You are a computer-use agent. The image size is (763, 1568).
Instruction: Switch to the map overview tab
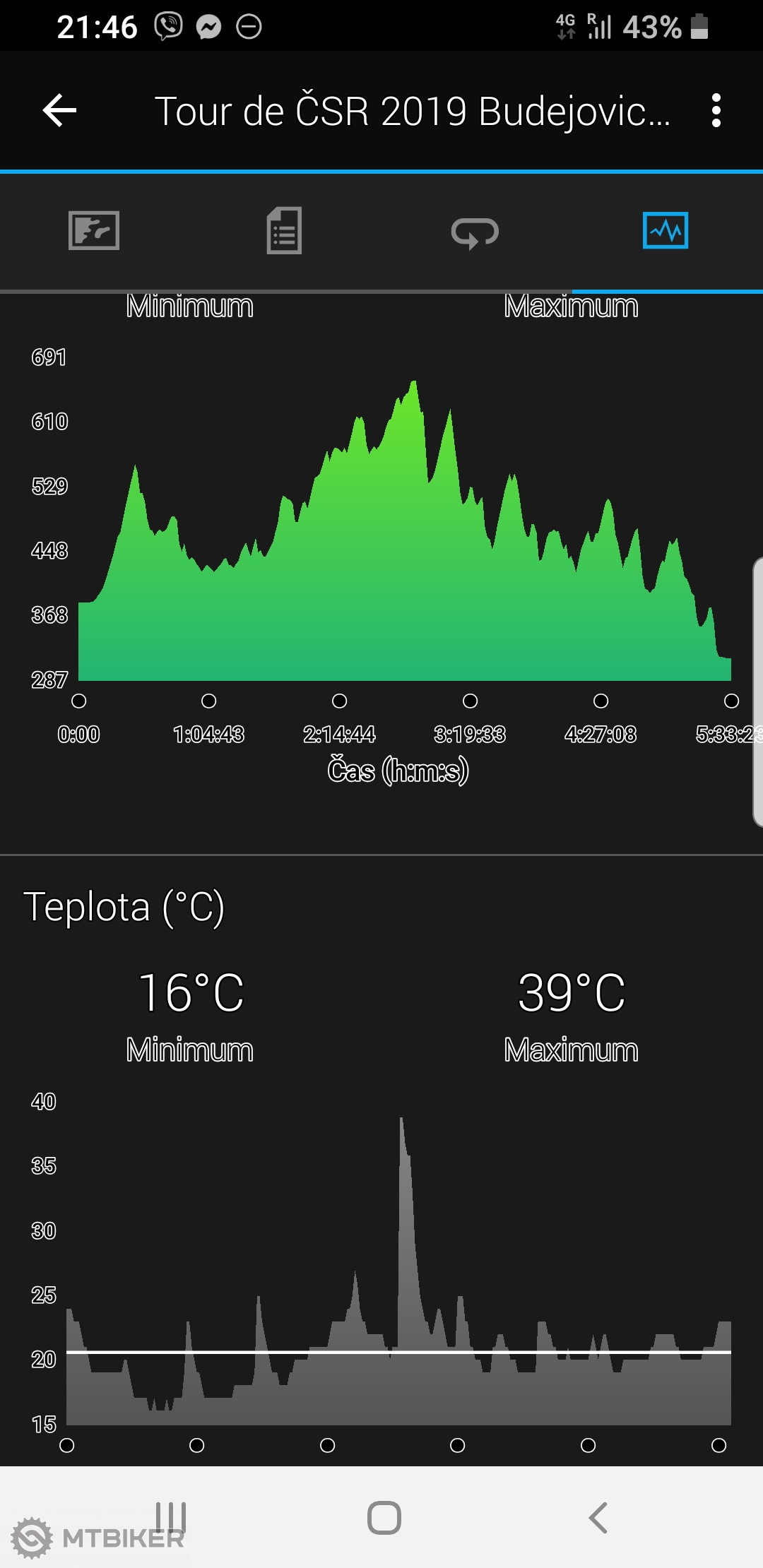(x=94, y=231)
